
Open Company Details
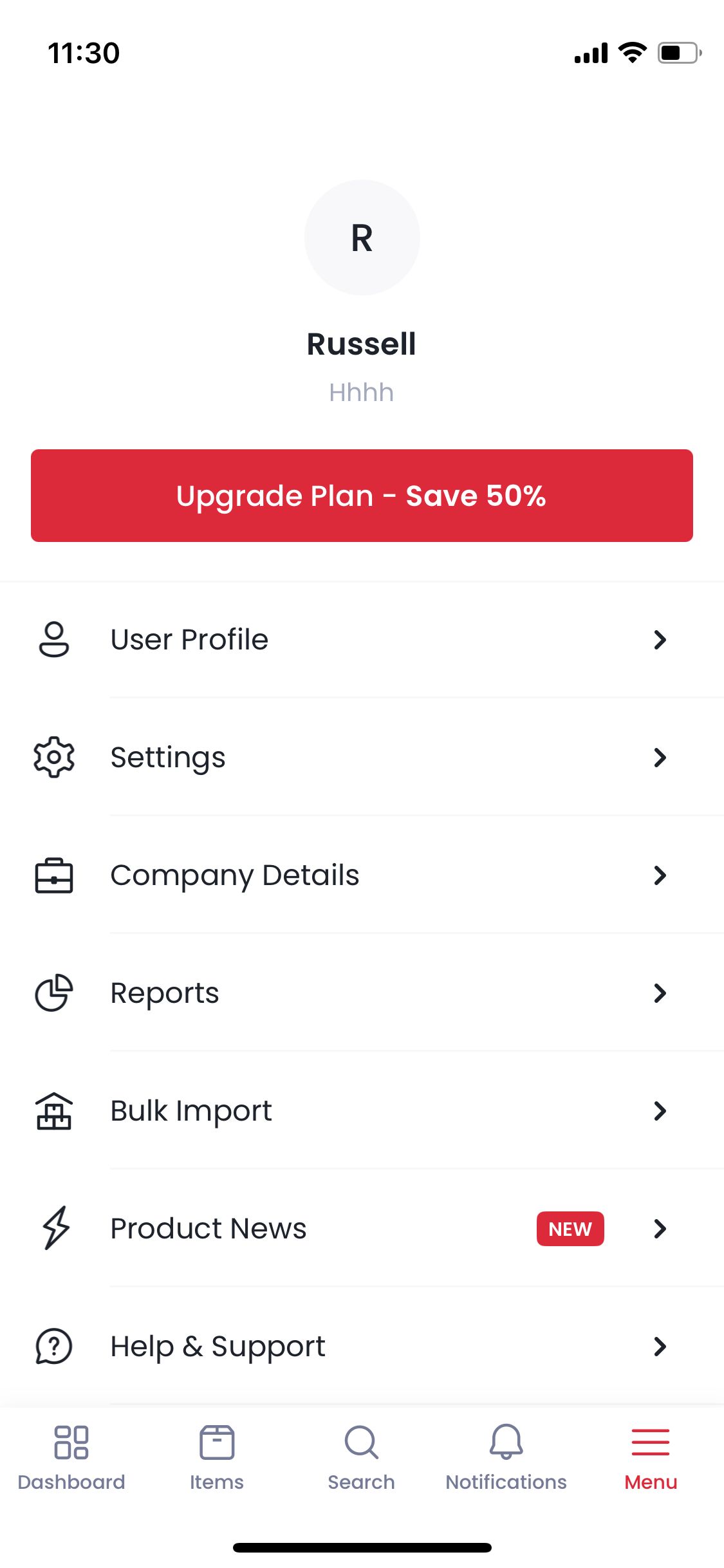(x=362, y=875)
